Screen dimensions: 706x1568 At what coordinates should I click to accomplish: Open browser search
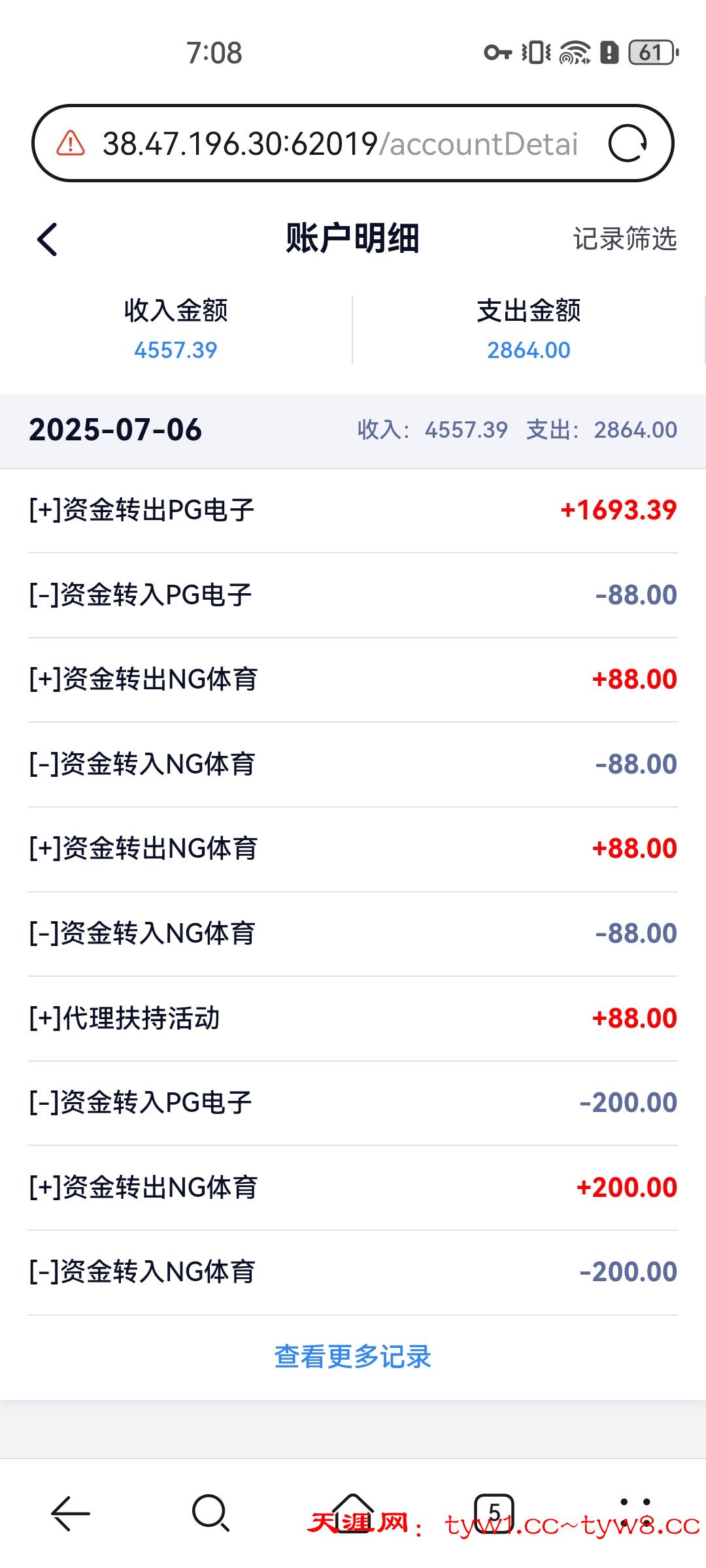click(x=210, y=1512)
